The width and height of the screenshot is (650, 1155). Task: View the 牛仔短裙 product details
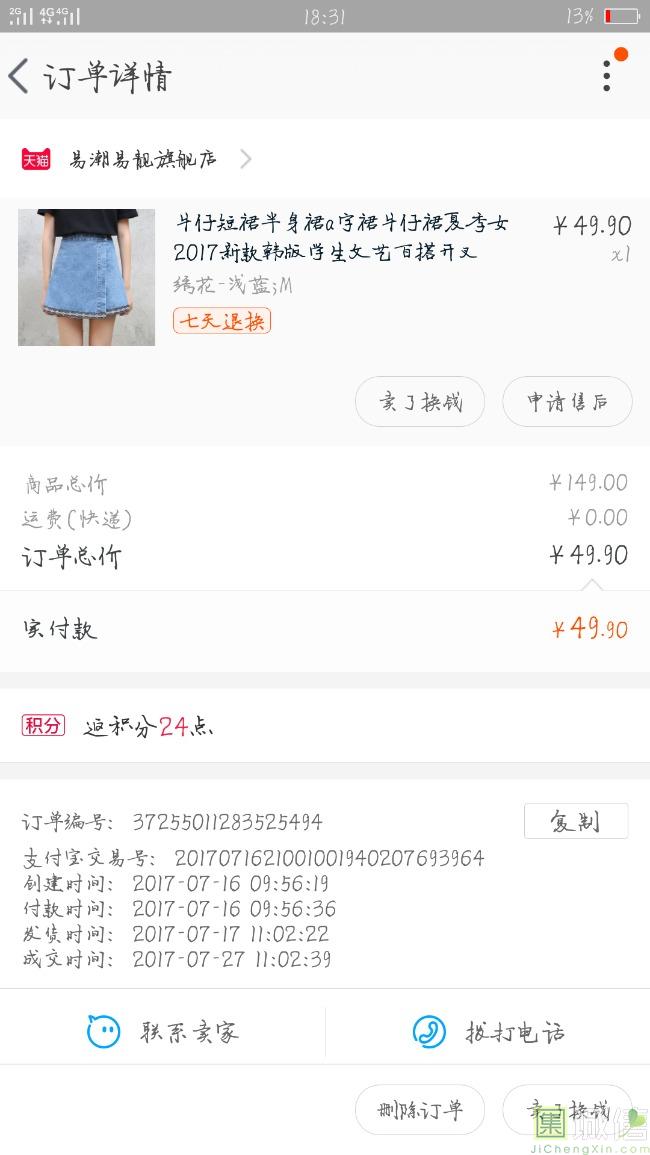(x=340, y=237)
